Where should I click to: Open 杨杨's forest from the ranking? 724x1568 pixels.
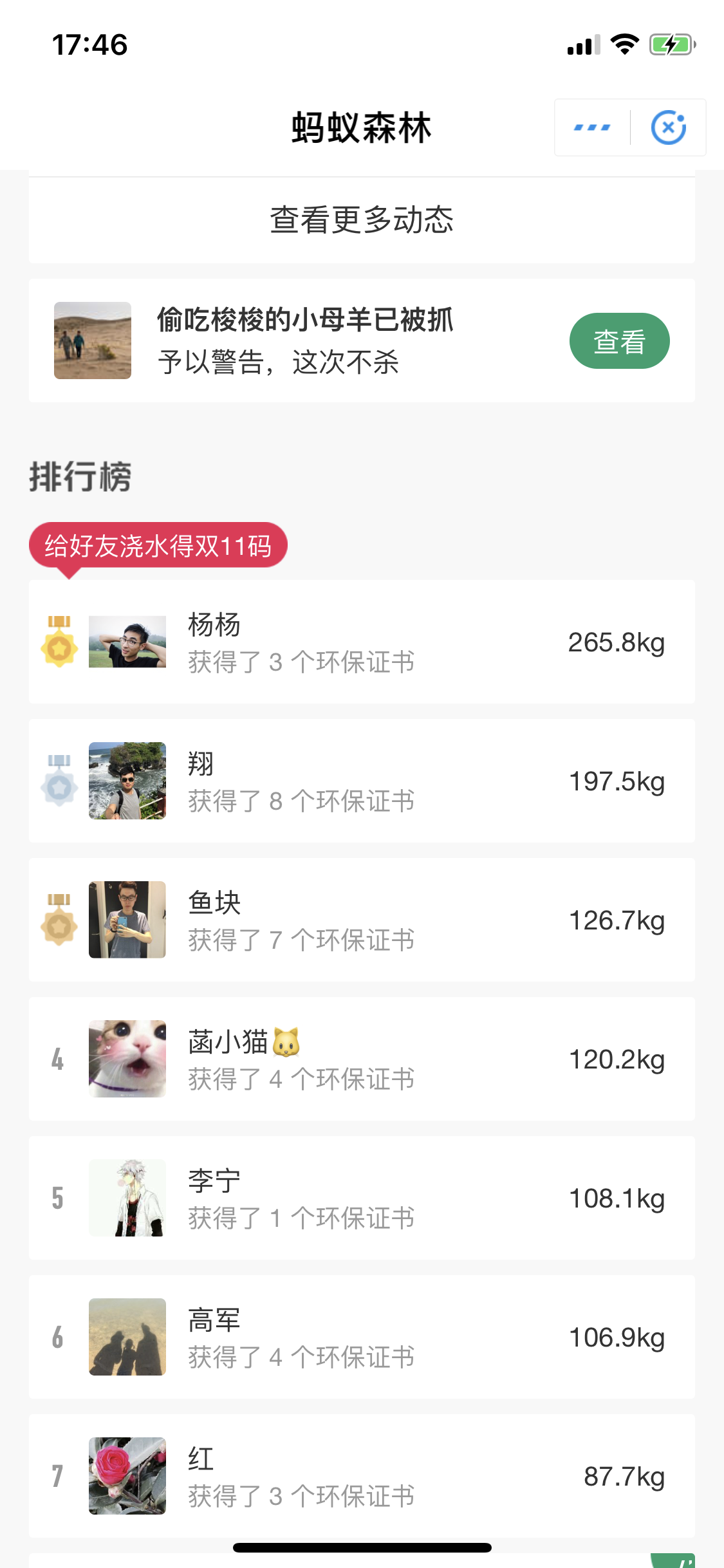pyautogui.click(x=362, y=642)
